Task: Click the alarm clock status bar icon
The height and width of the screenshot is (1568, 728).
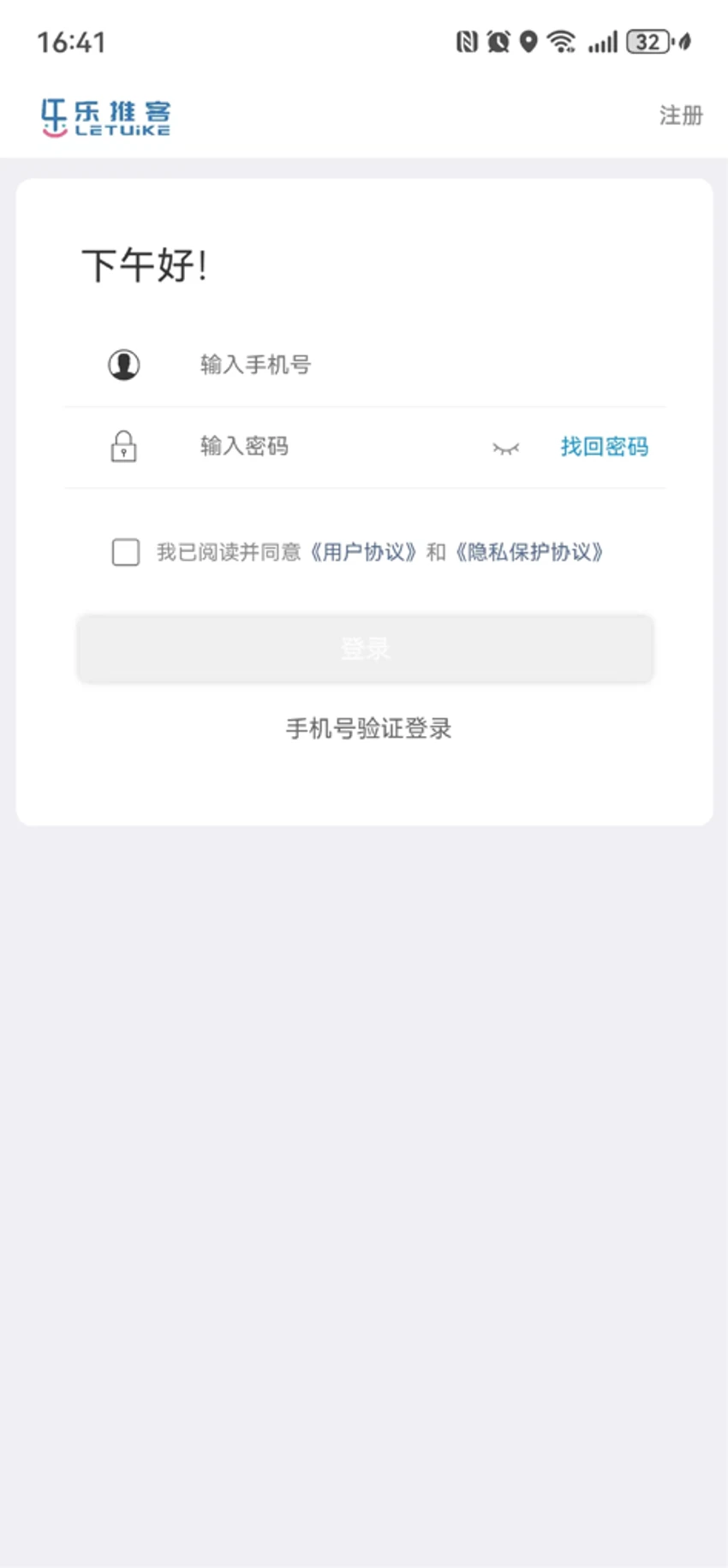Action: point(498,40)
